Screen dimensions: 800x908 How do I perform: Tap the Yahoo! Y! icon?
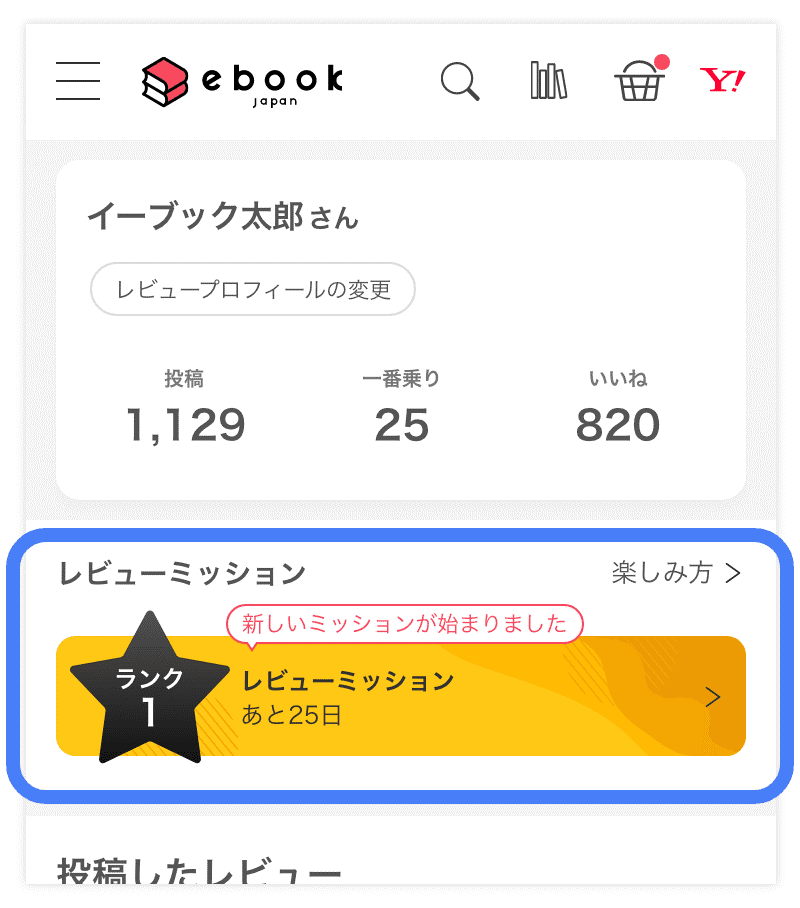(x=722, y=81)
